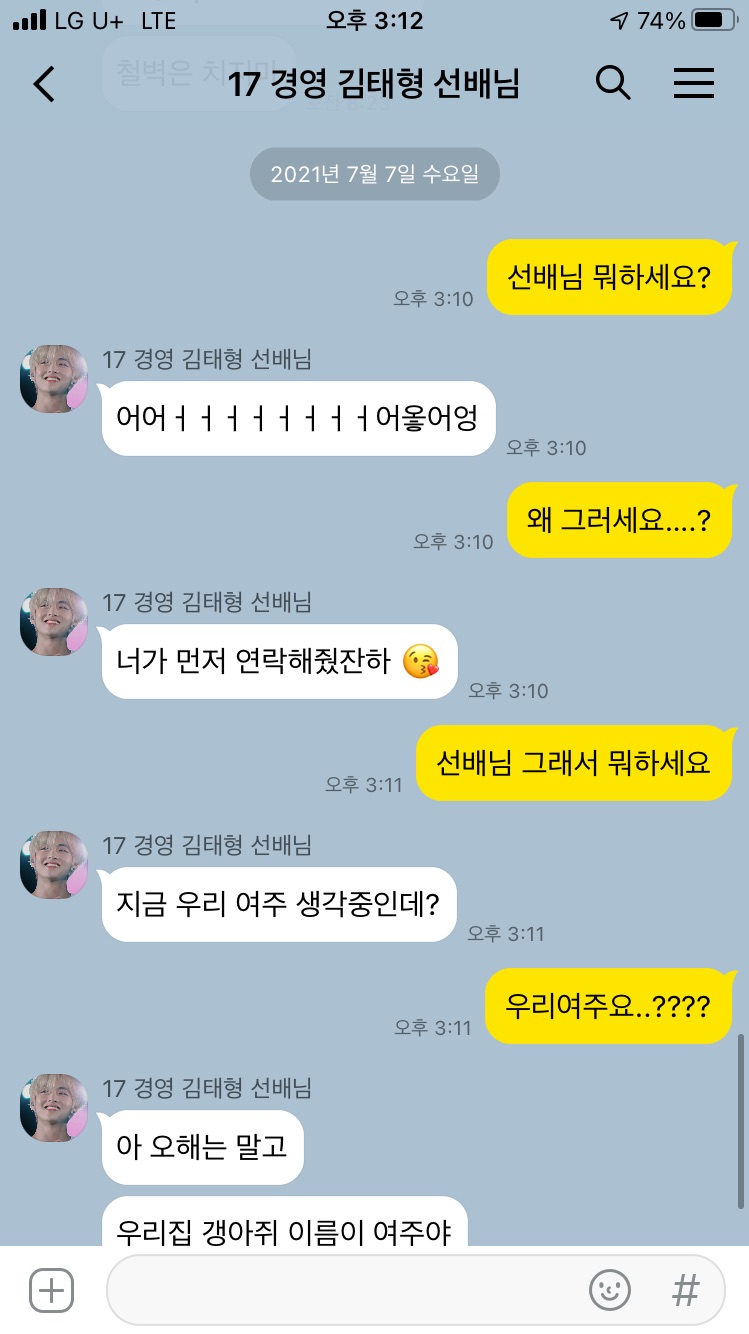This screenshot has height=1334, width=749.
Task: Open the emoticon picker
Action: pyautogui.click(x=609, y=1290)
